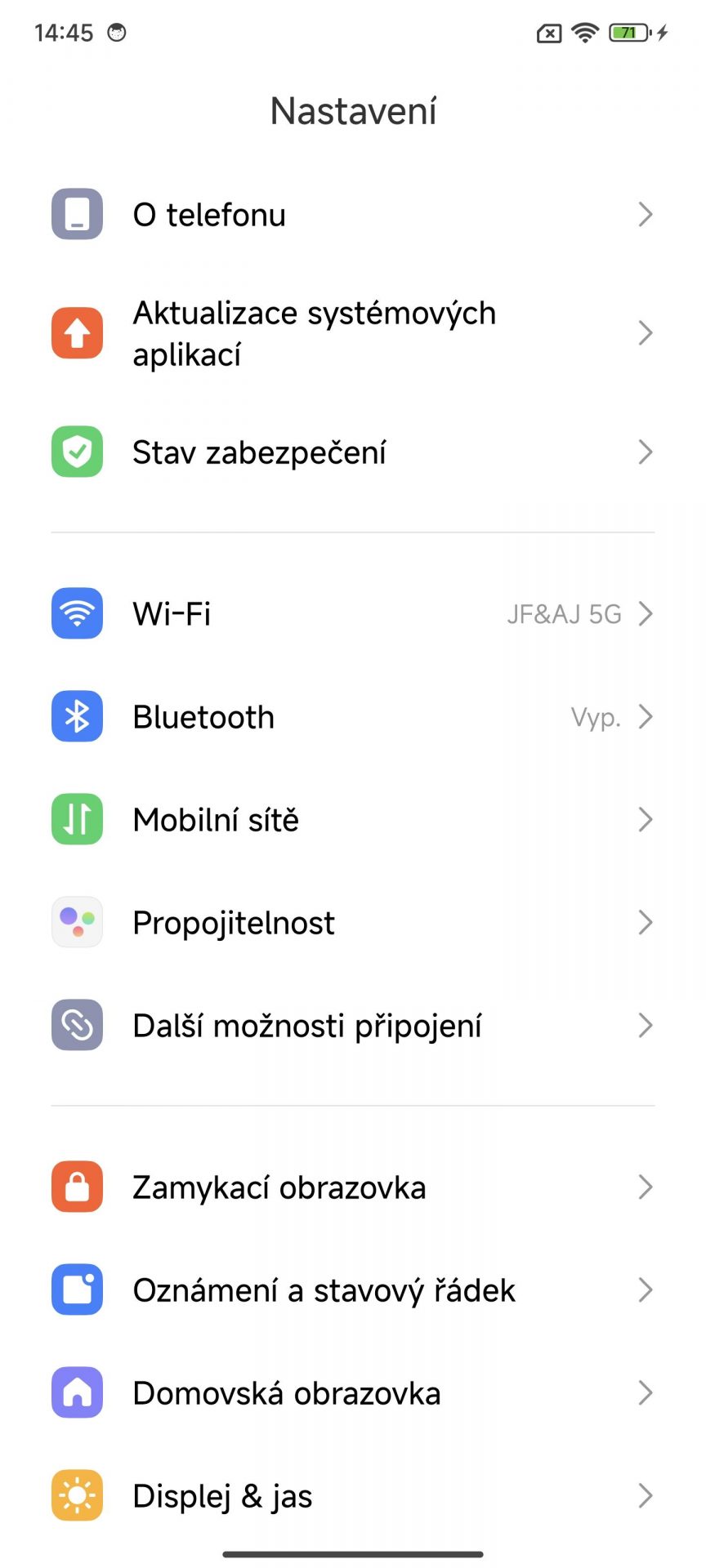Open Aktualizace systémových aplikací
Image resolution: width=706 pixels, height=1568 pixels.
[x=353, y=333]
